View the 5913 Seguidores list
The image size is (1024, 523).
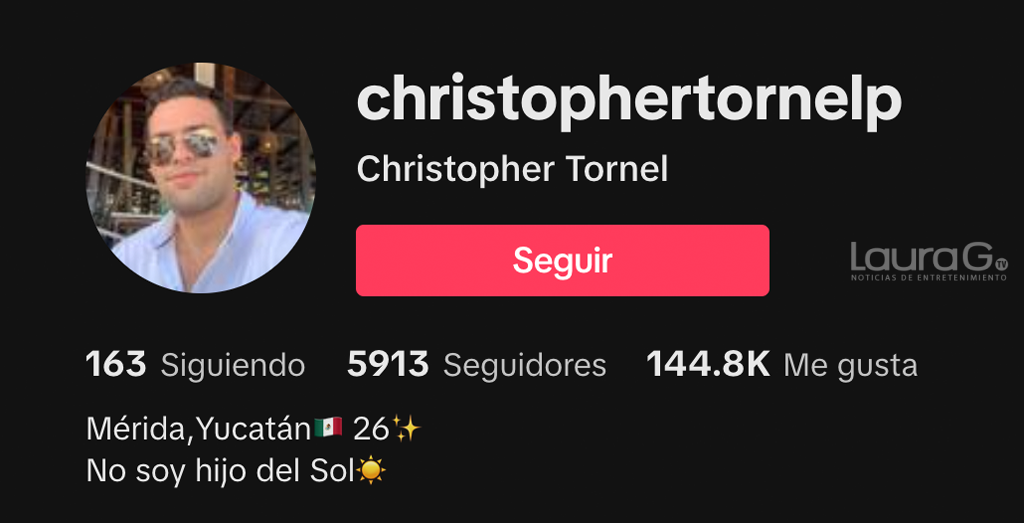tap(476, 365)
